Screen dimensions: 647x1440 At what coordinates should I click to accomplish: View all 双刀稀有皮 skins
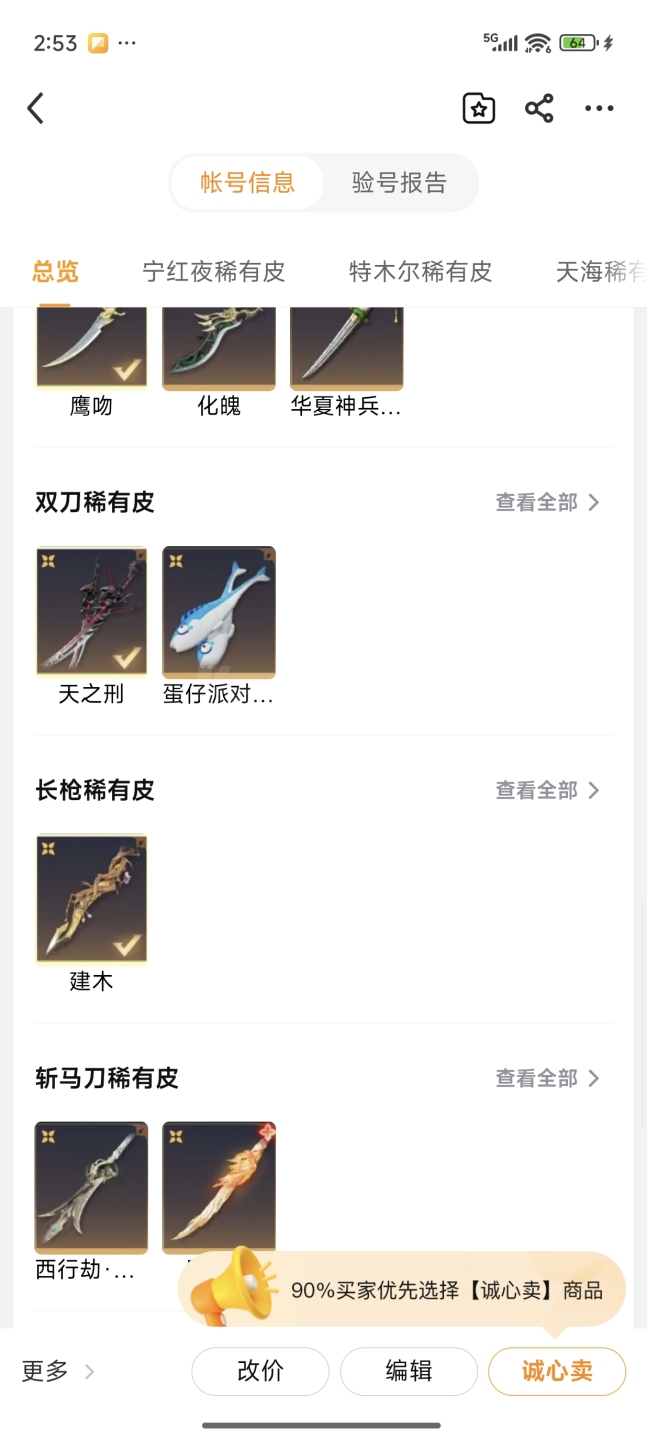[x=547, y=502]
